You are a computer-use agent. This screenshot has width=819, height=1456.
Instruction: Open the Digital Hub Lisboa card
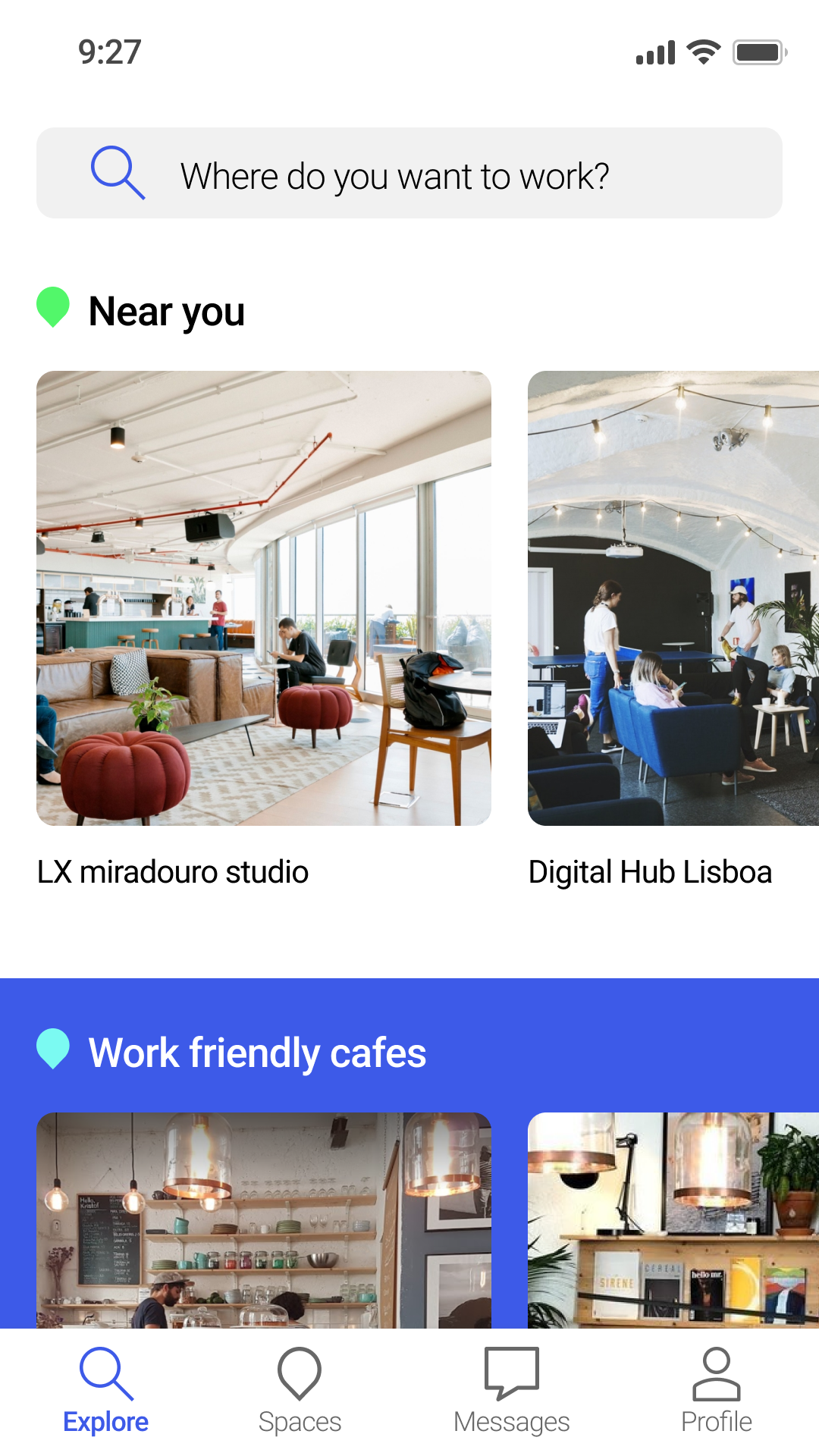pyautogui.click(x=673, y=598)
